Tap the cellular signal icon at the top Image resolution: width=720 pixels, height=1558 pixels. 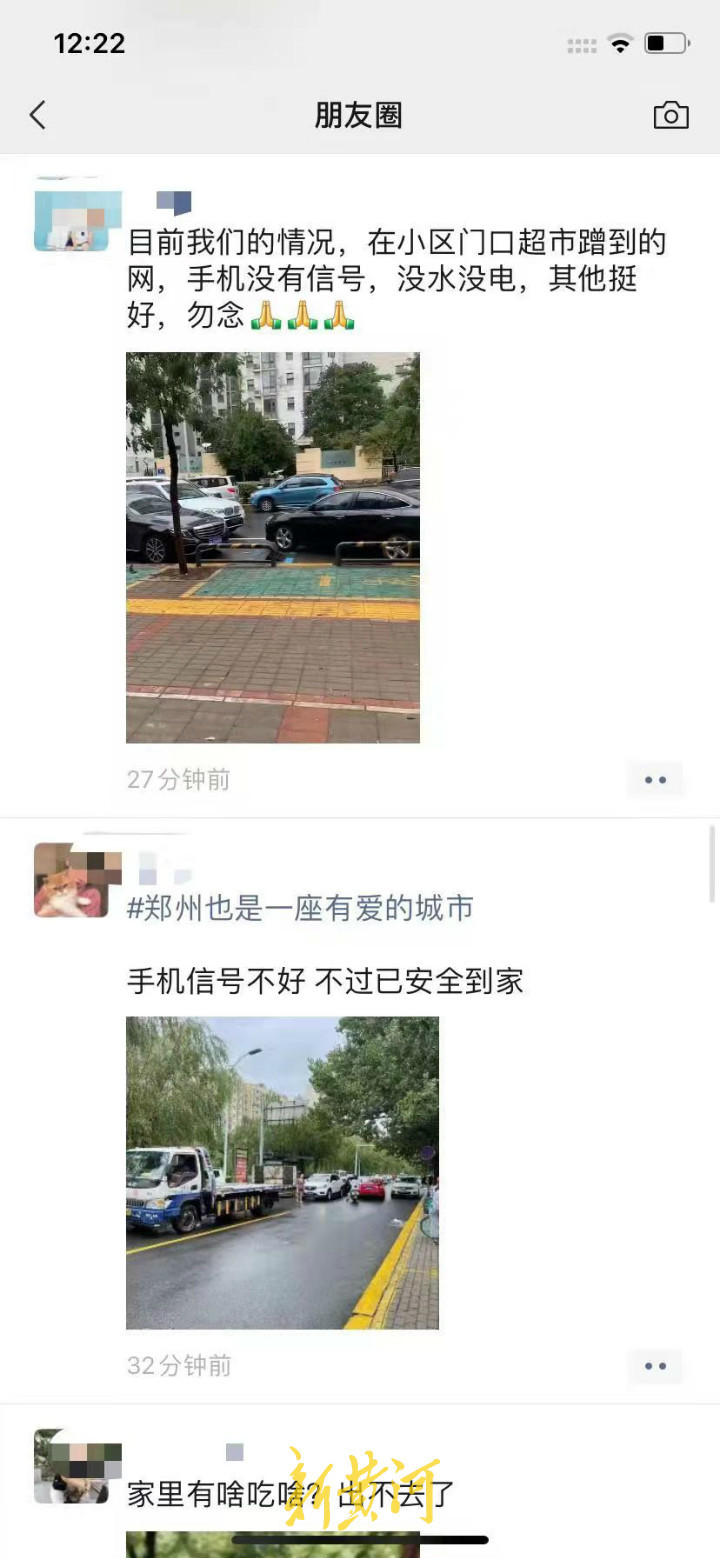pyautogui.click(x=581, y=43)
